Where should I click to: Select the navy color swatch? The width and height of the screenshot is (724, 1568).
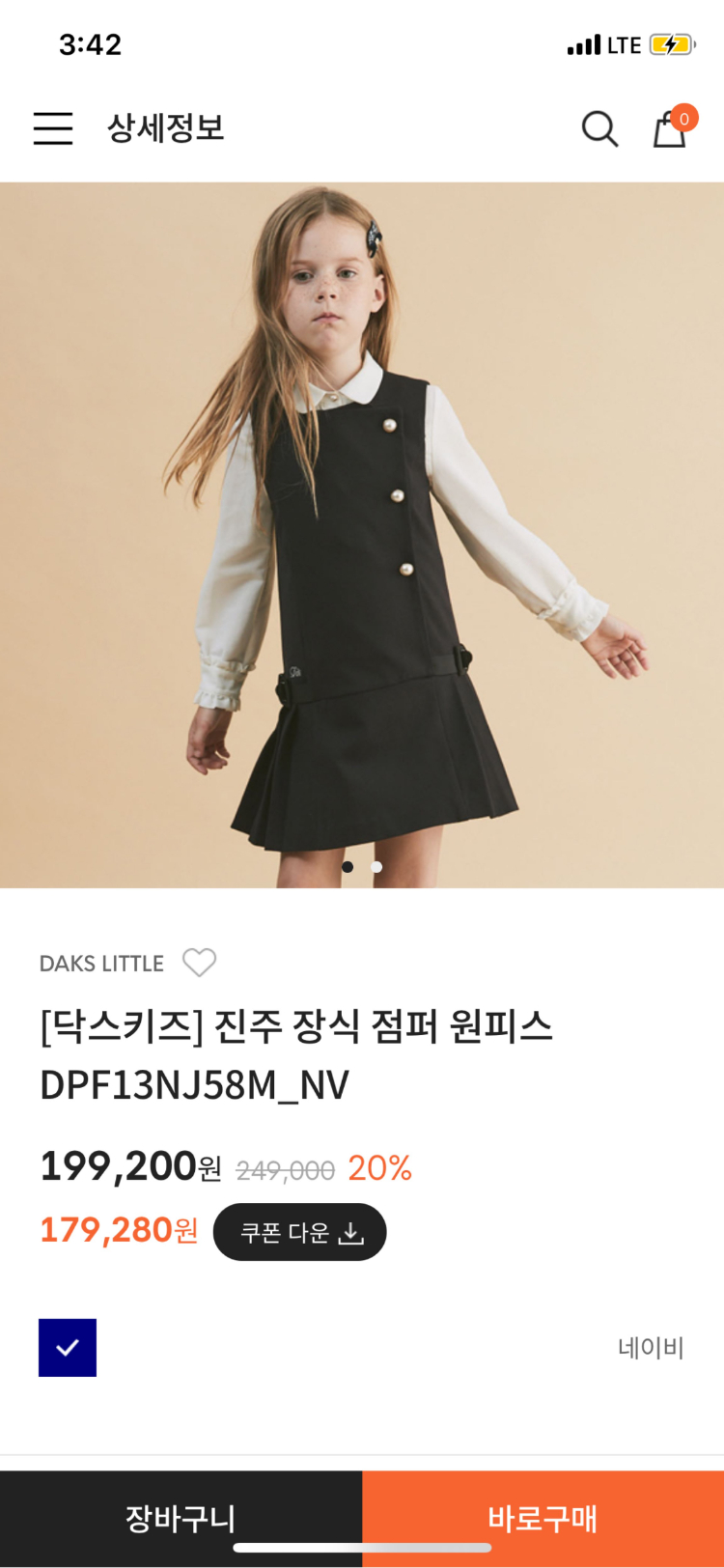68,1347
